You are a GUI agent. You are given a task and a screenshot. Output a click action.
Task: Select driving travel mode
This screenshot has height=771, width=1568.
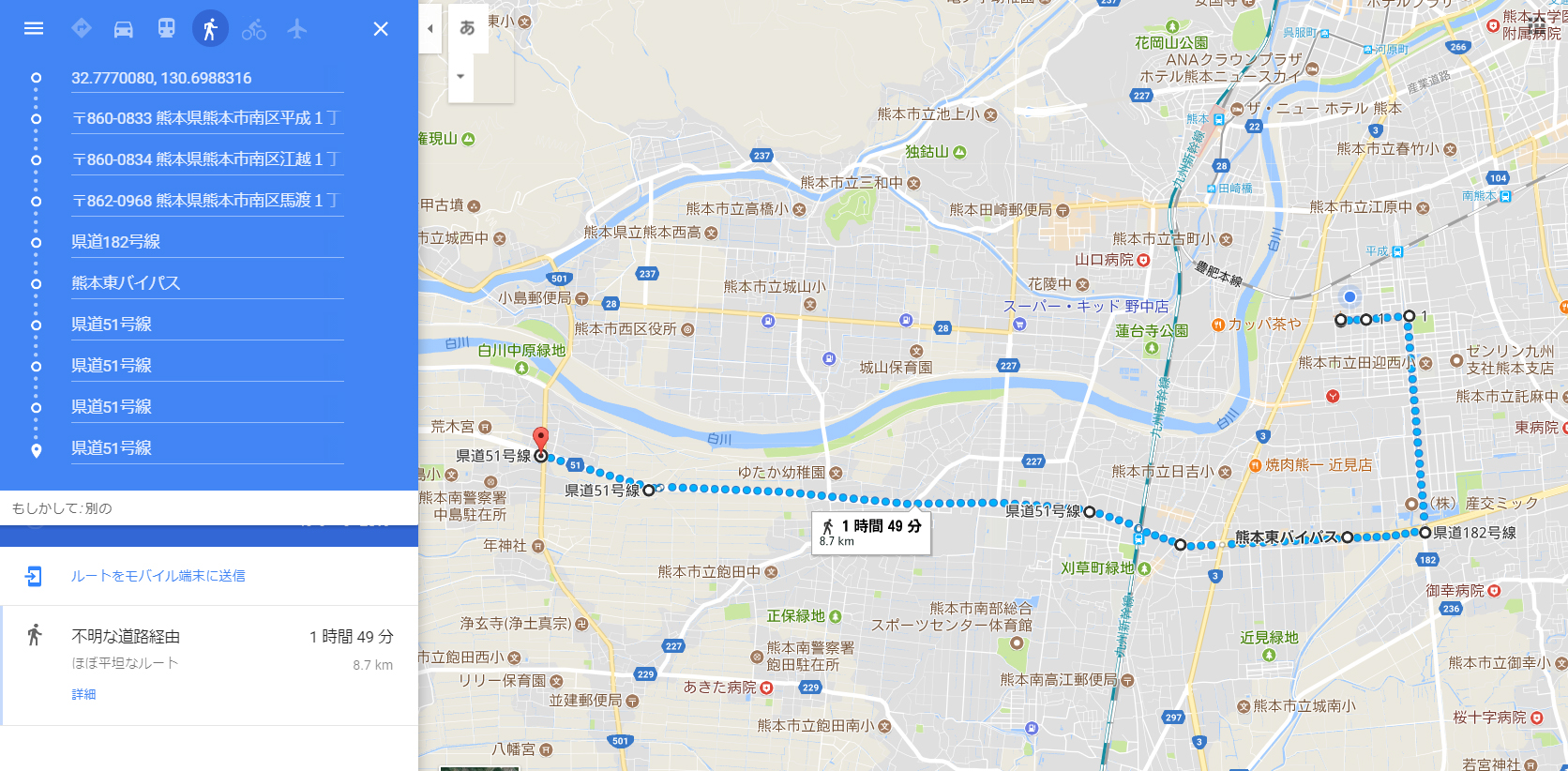click(123, 29)
